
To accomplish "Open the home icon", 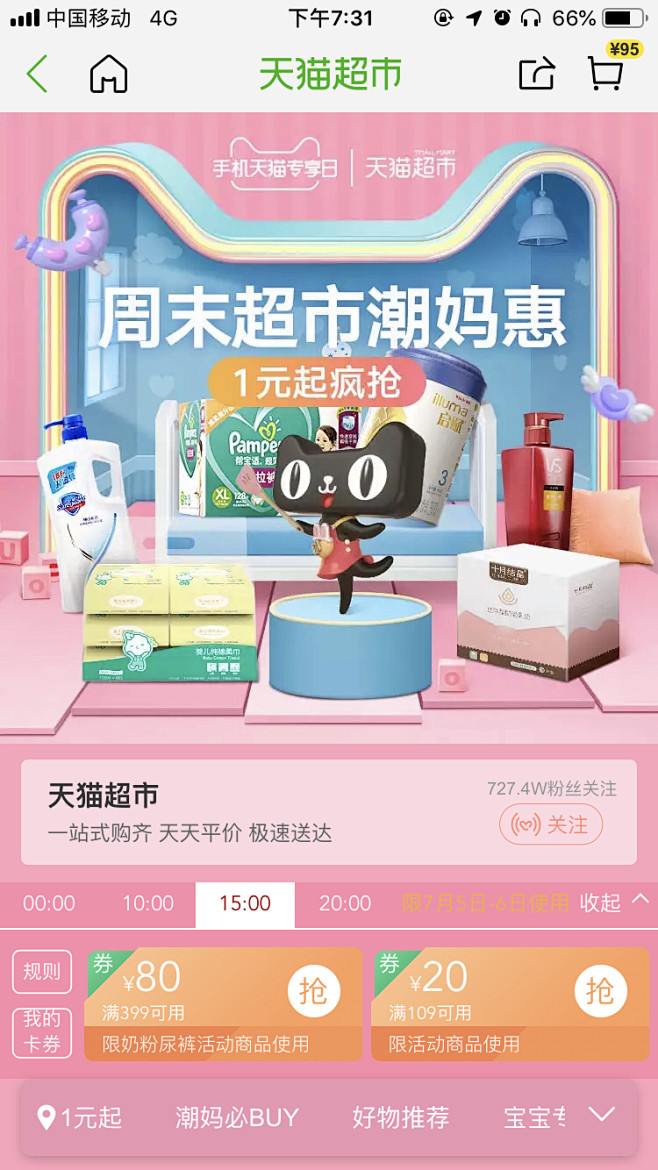I will tap(109, 74).
